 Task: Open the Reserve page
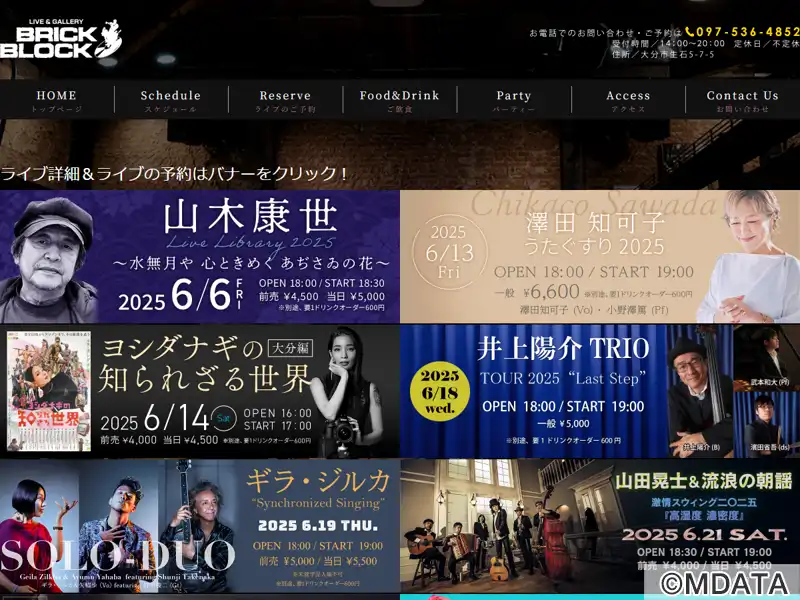285,100
